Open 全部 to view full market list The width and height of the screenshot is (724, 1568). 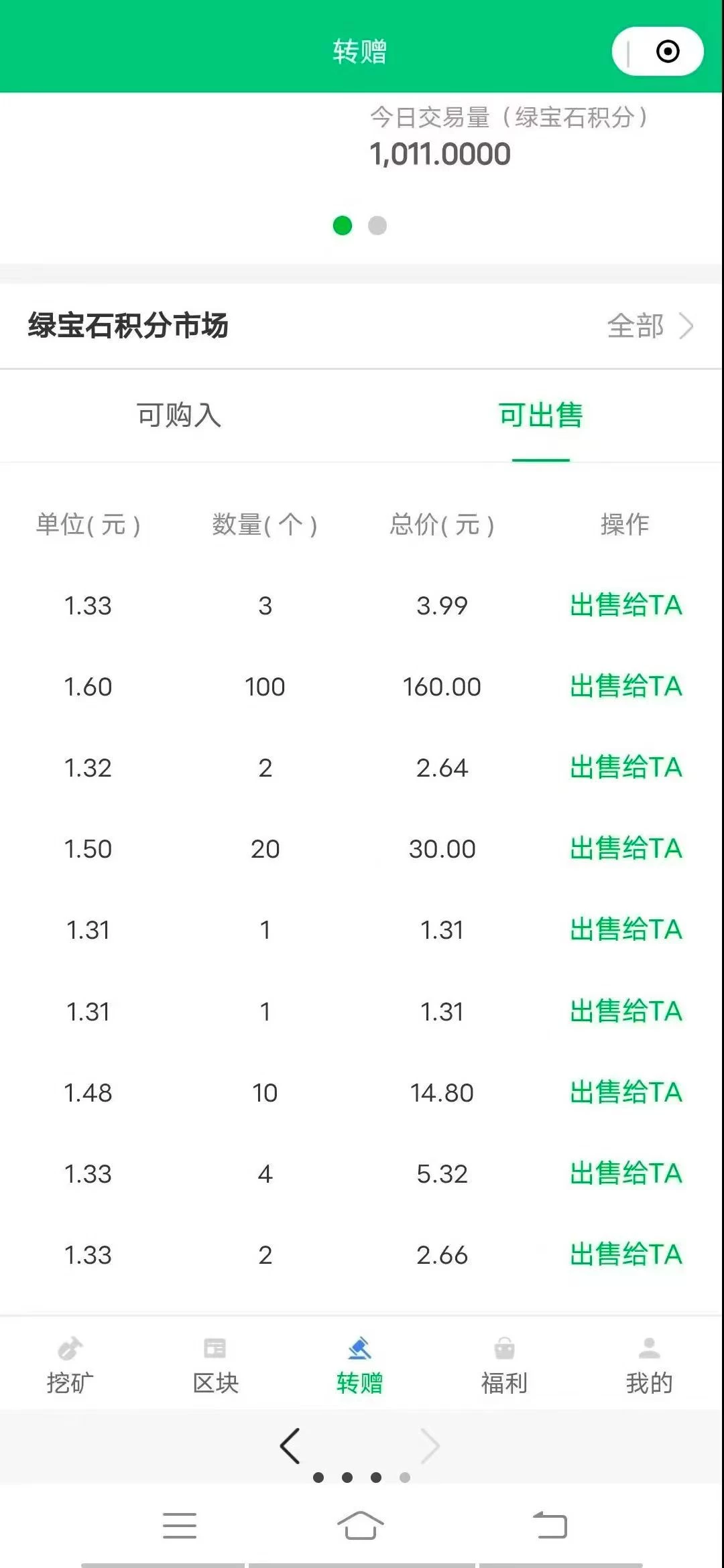pyautogui.click(x=636, y=326)
